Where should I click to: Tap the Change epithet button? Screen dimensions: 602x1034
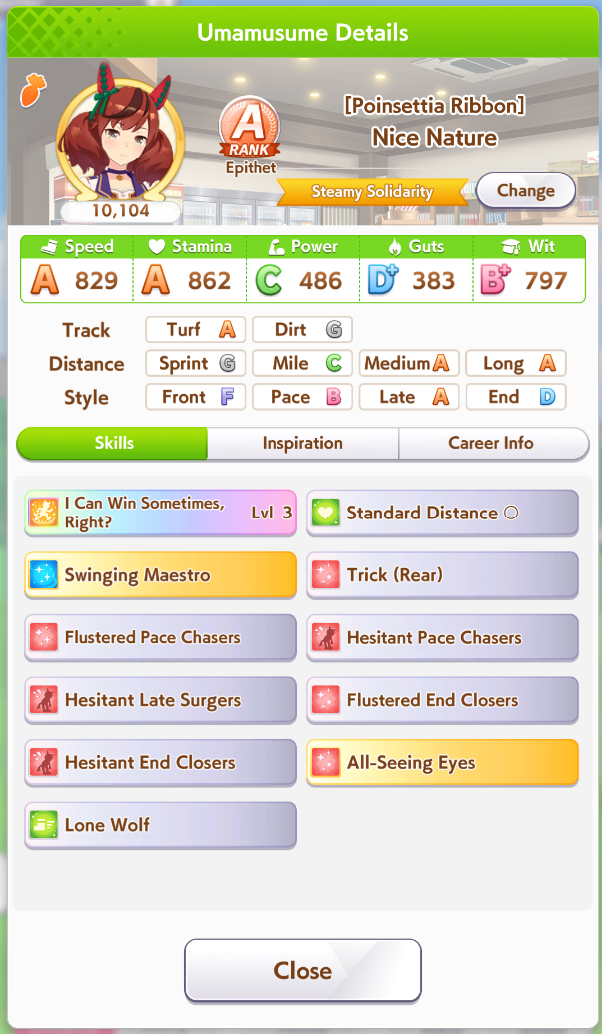pos(525,190)
